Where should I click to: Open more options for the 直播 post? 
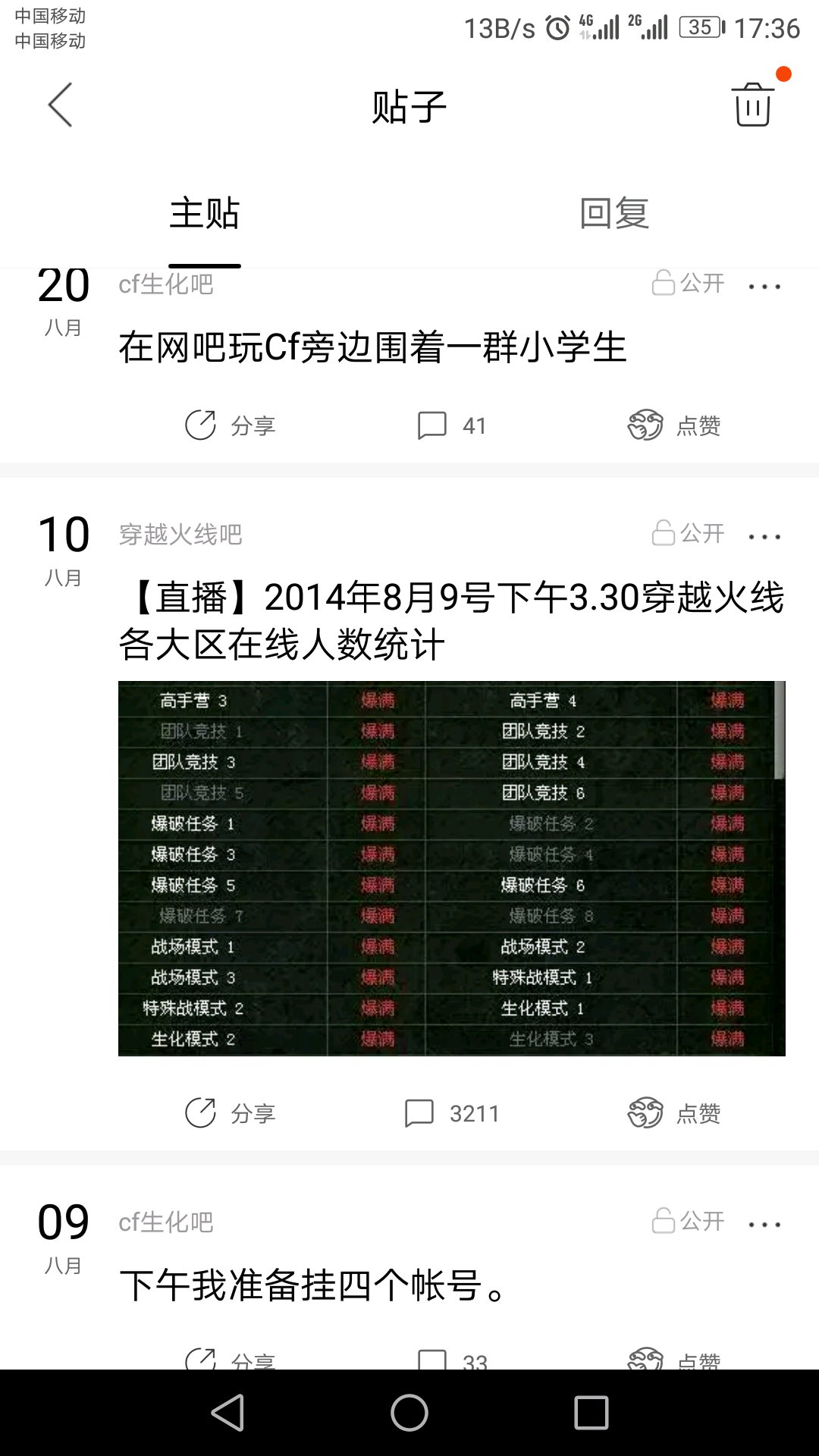(764, 537)
